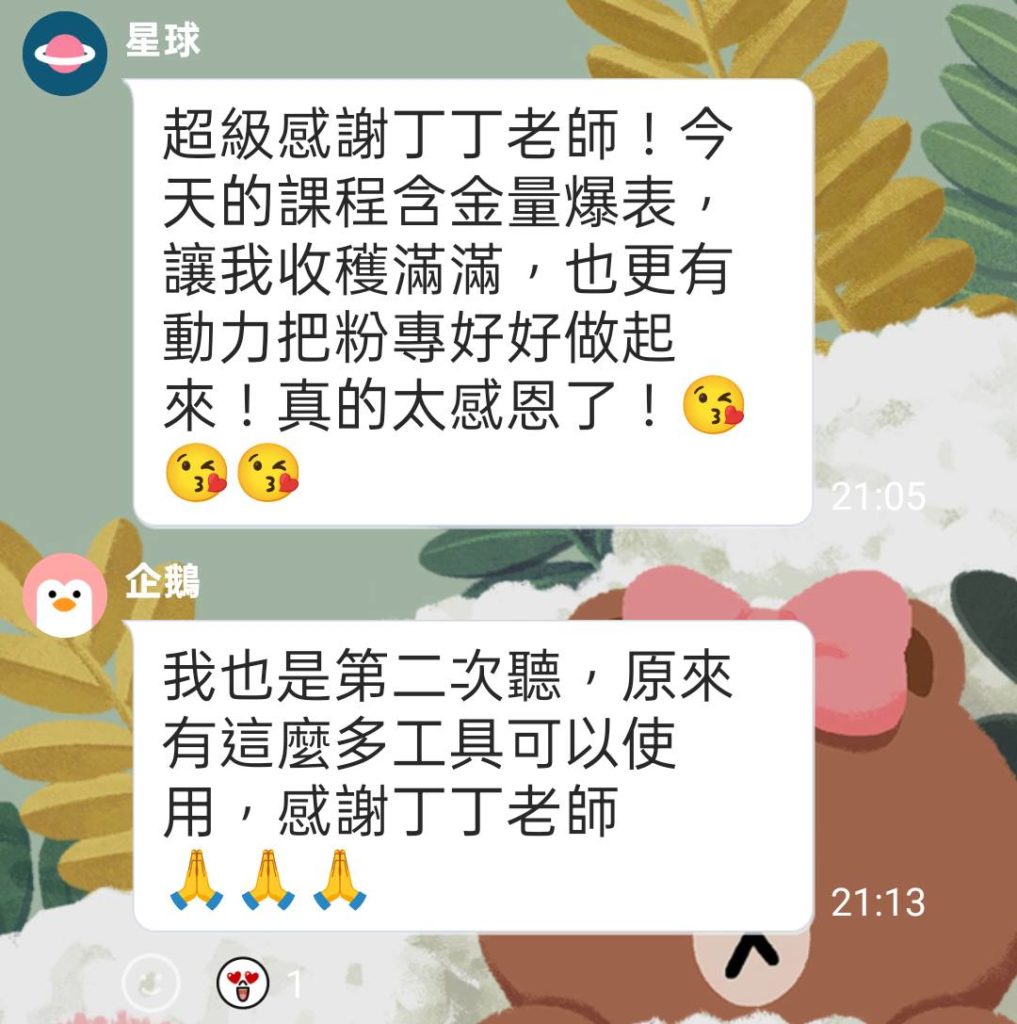View the heart-eyes reaction on 企鵝's message
The width and height of the screenshot is (1017, 1024).
[x=243, y=983]
